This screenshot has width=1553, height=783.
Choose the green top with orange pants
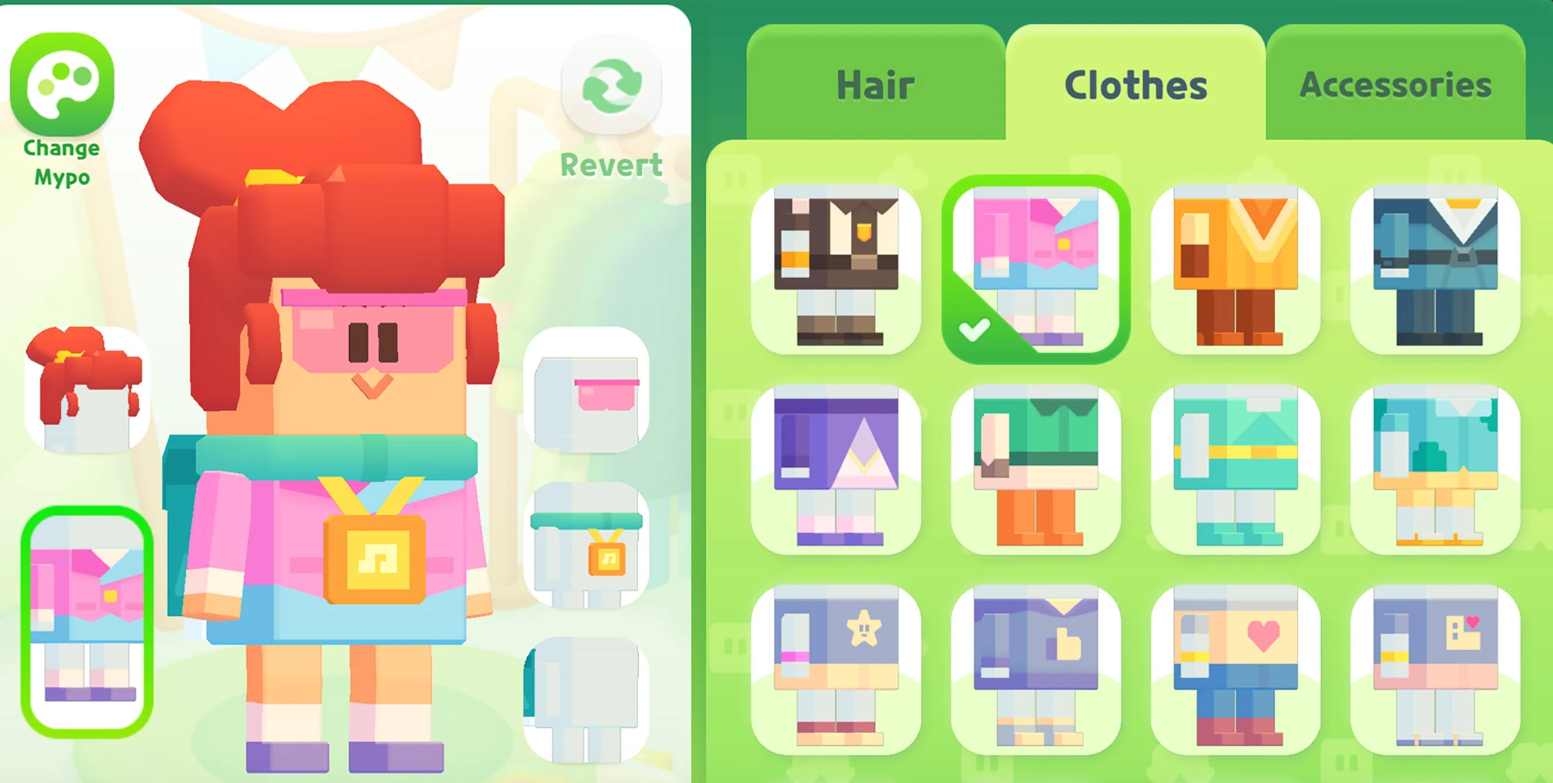1036,468
